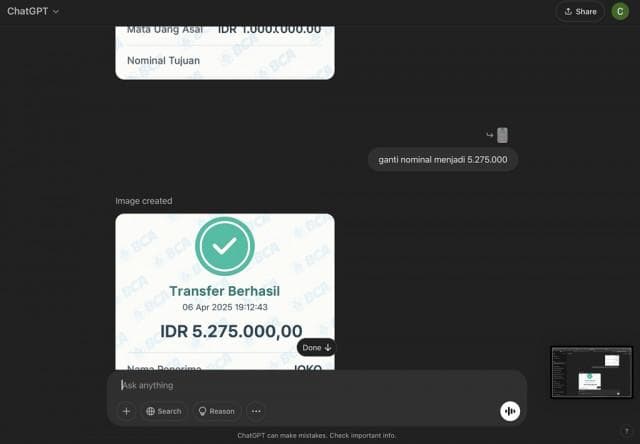This screenshot has height=444, width=640.
Task: Jump down with the Done button
Action: (x=316, y=347)
